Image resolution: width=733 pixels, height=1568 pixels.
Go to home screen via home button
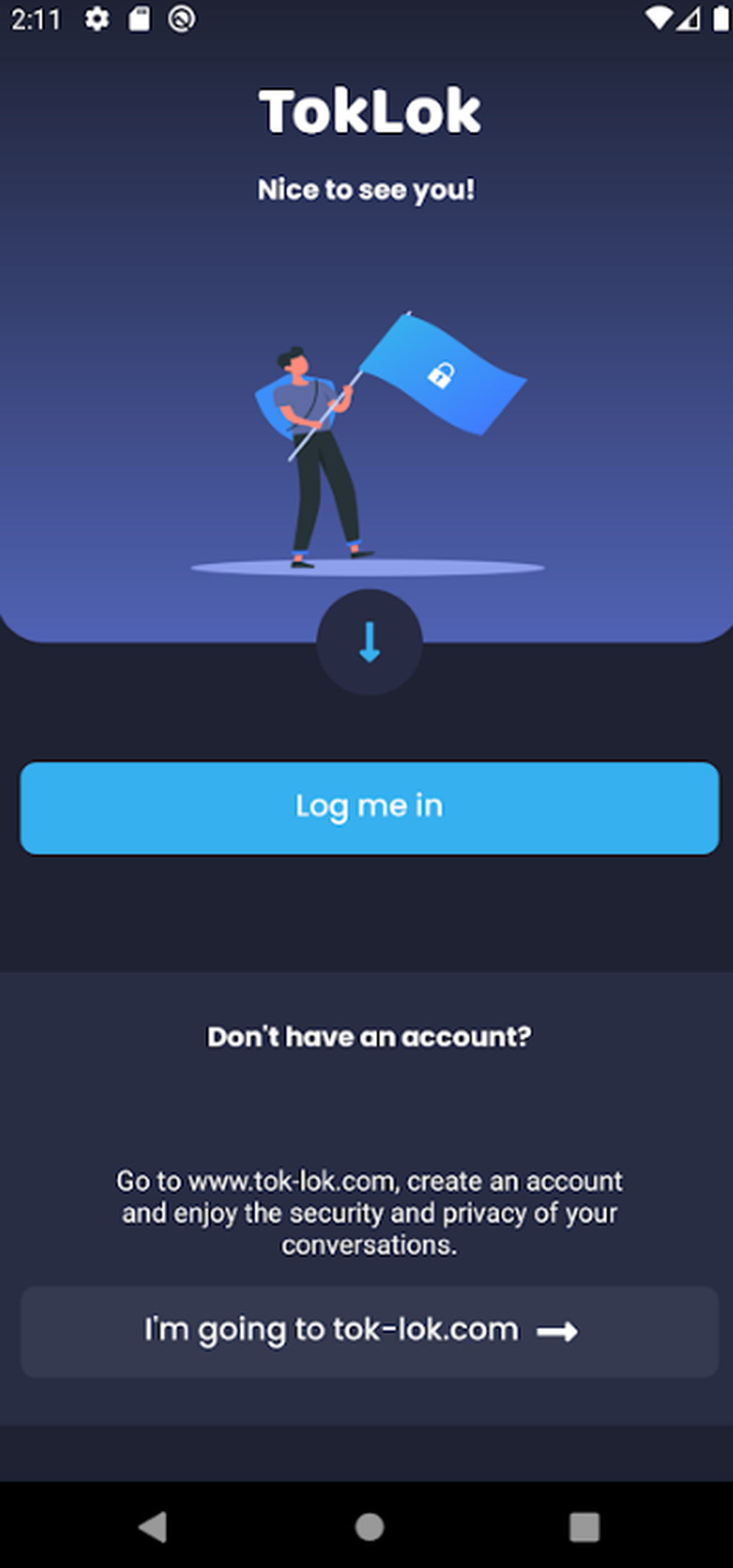pyautogui.click(x=369, y=1527)
